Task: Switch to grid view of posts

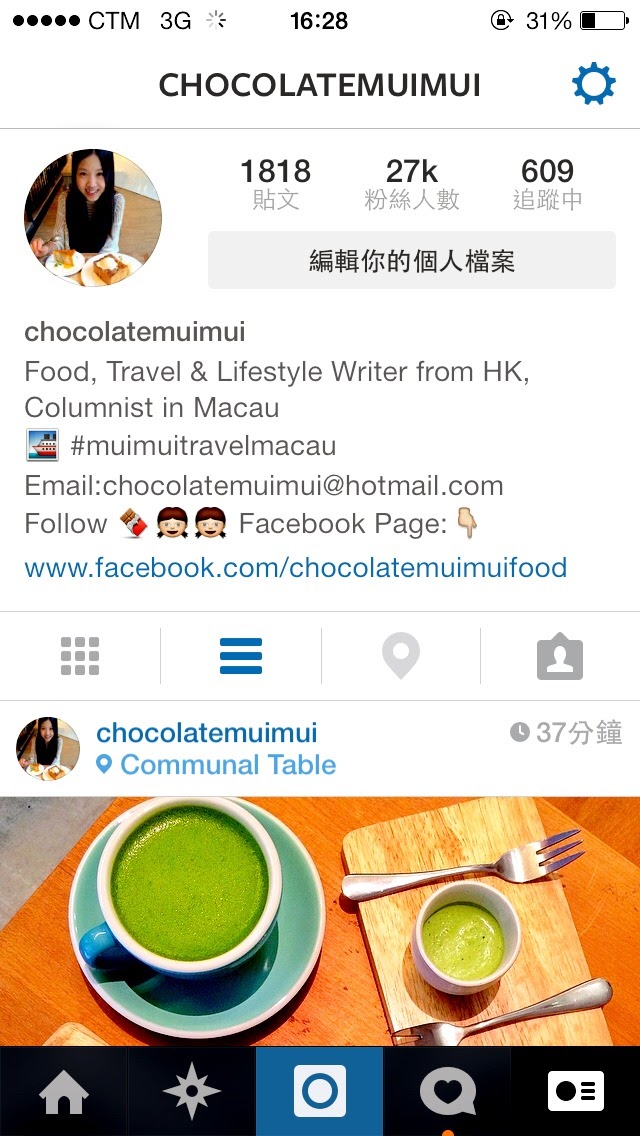Action: 80,656
